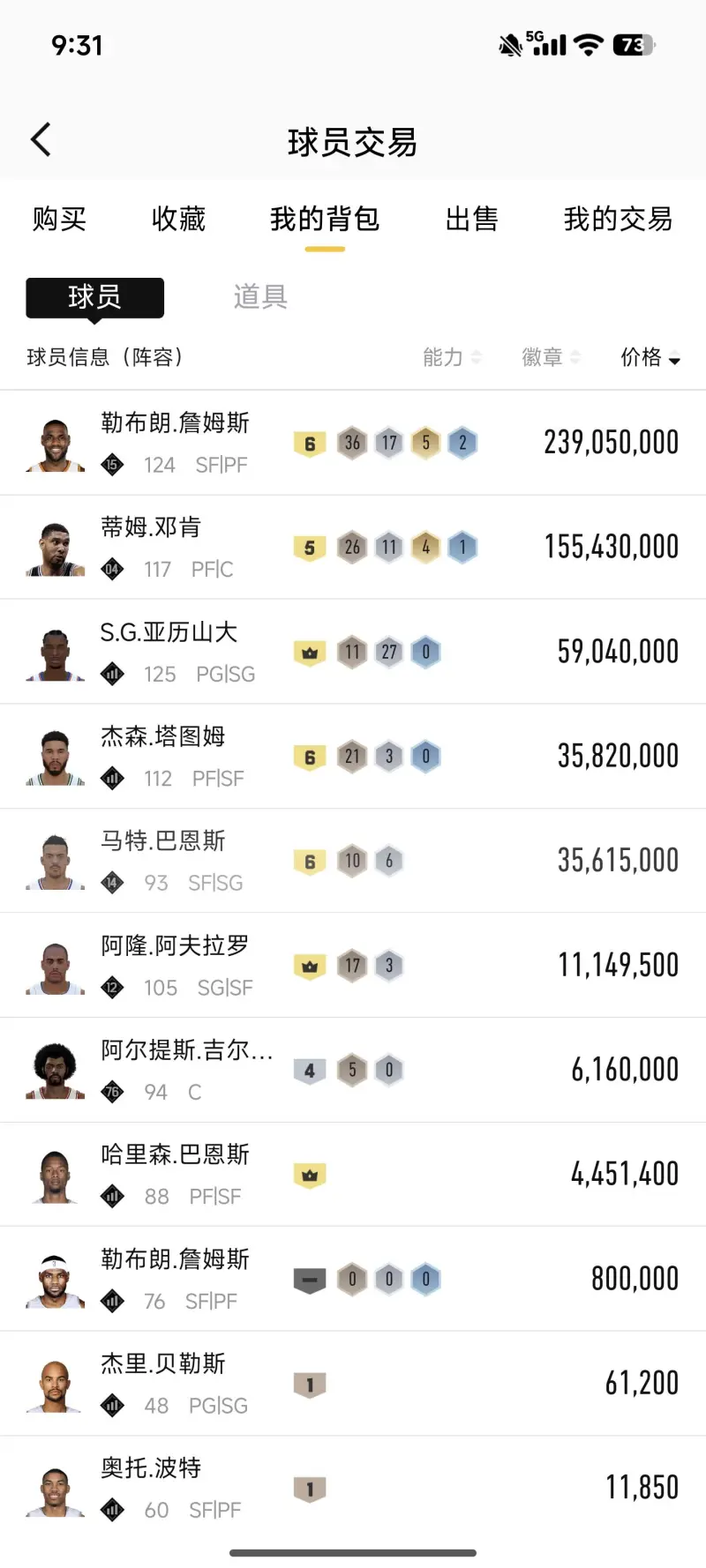Image resolution: width=706 pixels, height=1568 pixels.
Task: Sort the list by 价格
Action: click(650, 357)
